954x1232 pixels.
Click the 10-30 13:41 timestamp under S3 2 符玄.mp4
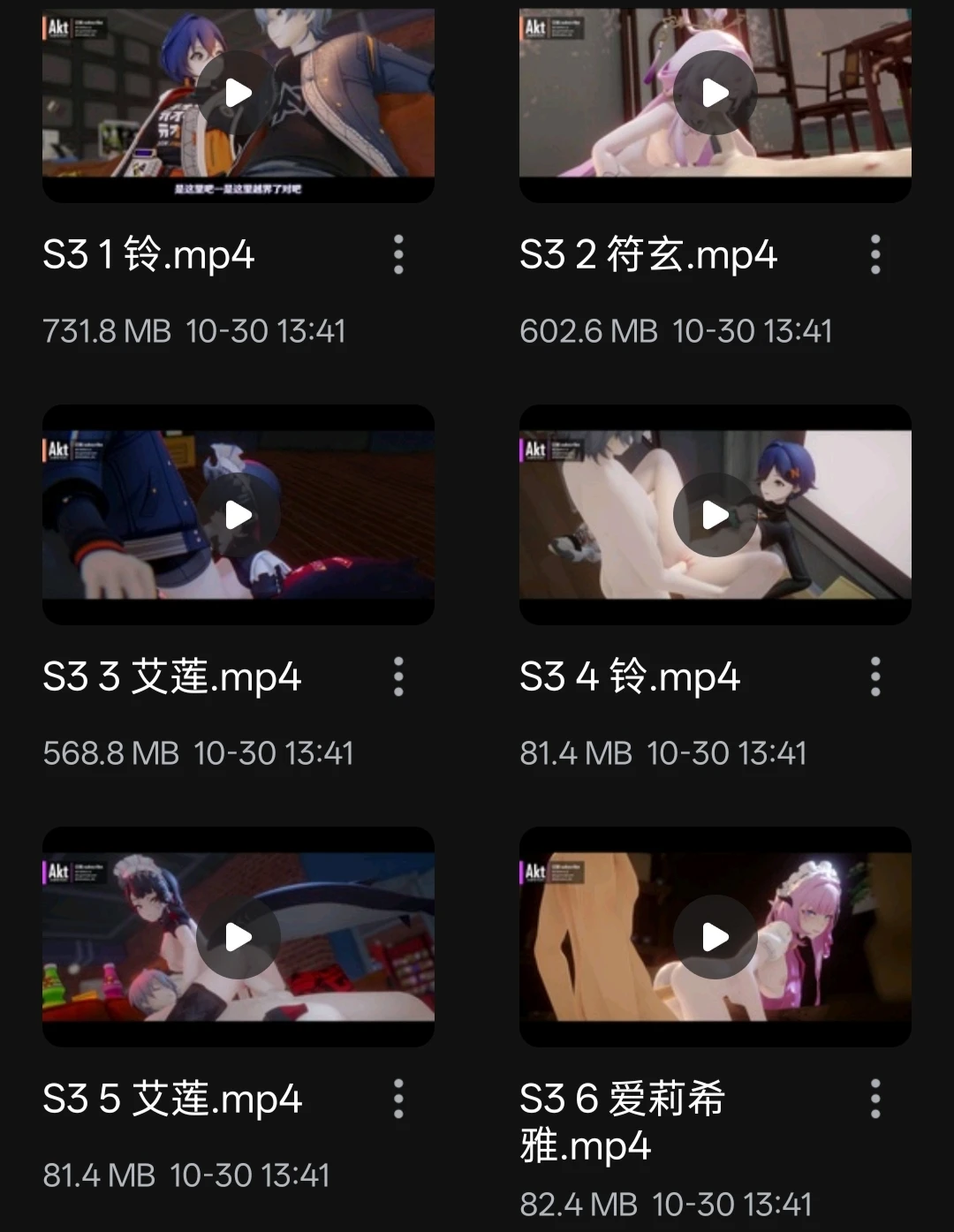coord(752,331)
